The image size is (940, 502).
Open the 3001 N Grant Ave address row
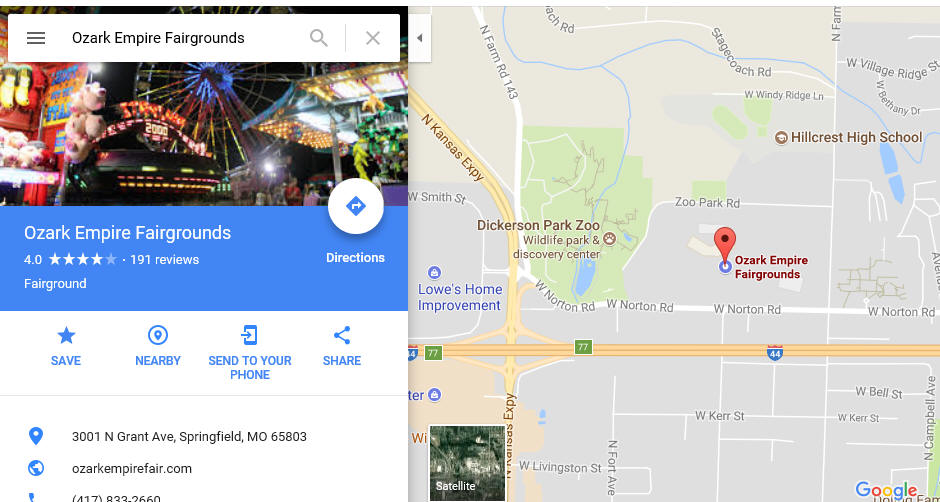(189, 437)
